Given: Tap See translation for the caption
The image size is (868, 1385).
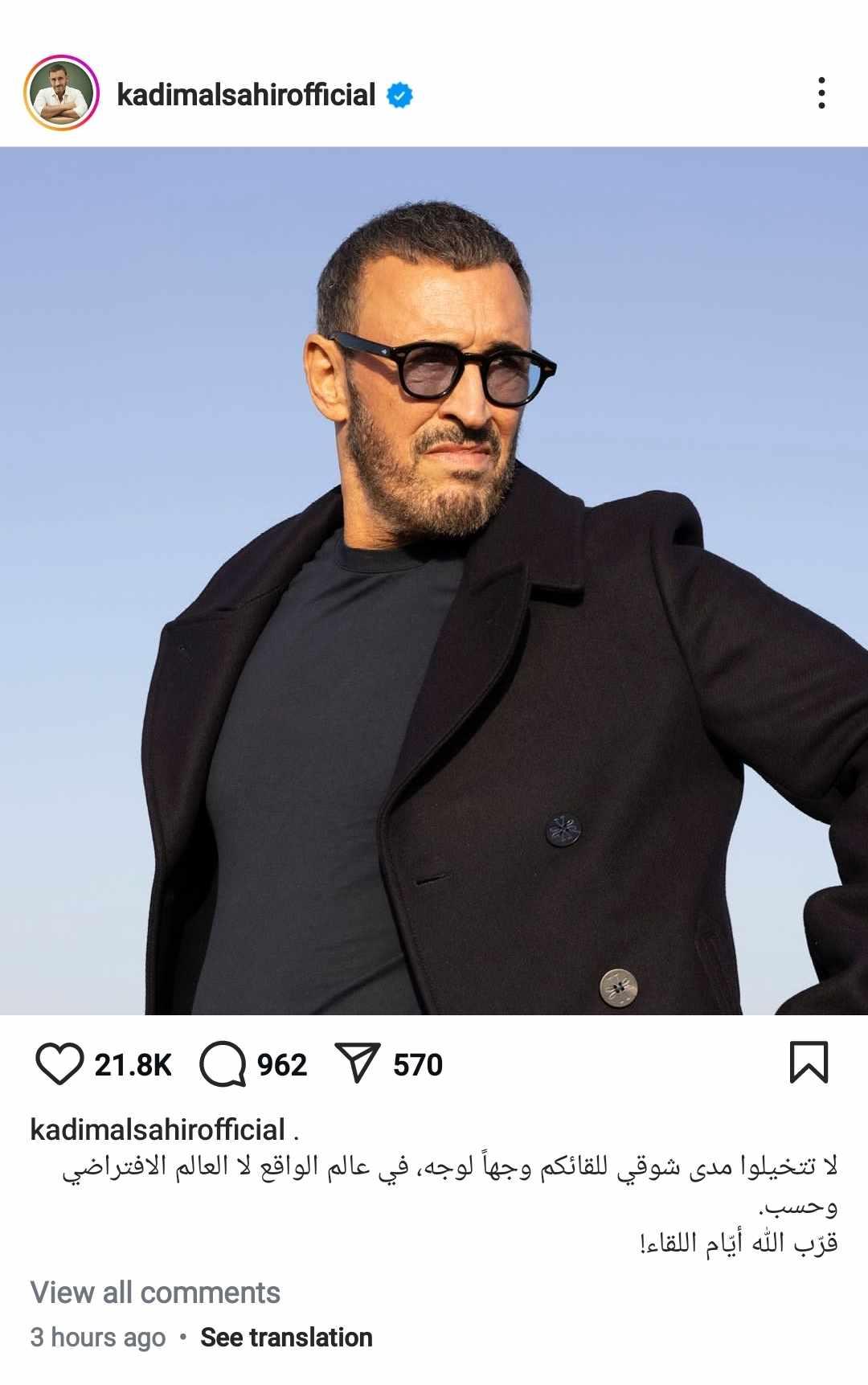Looking at the screenshot, I should pyautogui.click(x=286, y=1338).
